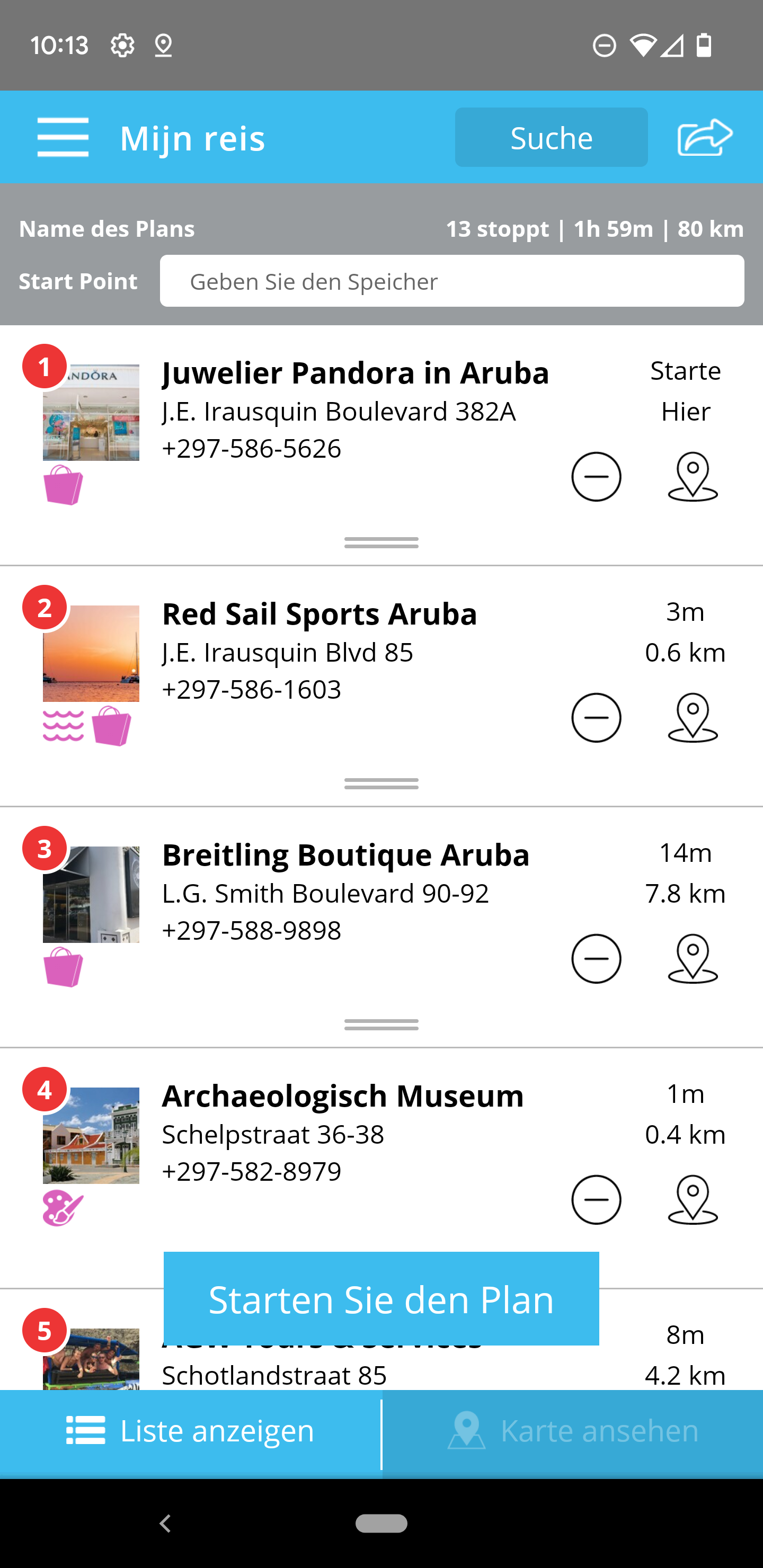Tap the Suche button

pyautogui.click(x=551, y=138)
